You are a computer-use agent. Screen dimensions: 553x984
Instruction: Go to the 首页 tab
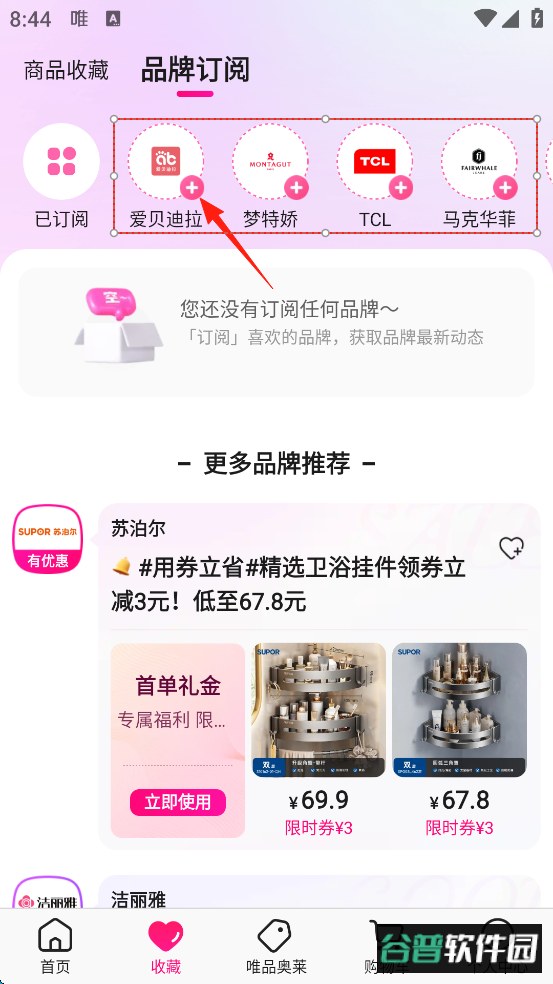click(x=55, y=946)
